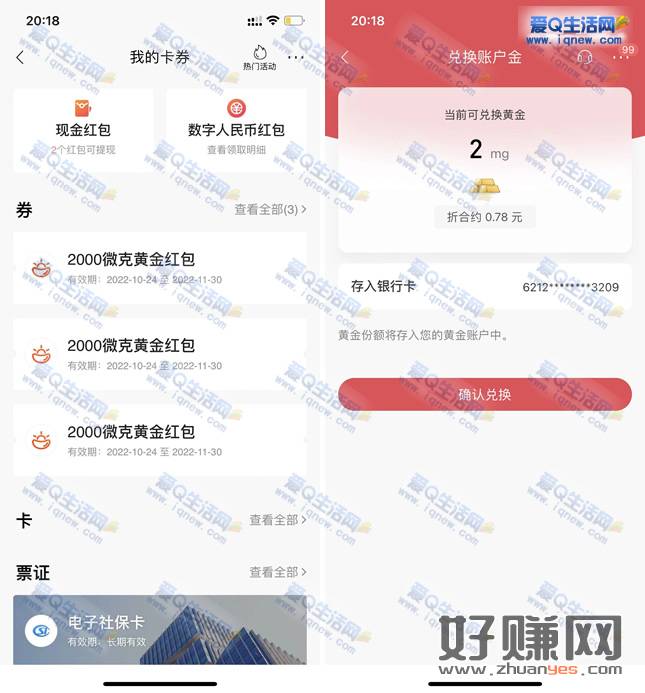The image size is (645, 693).
Task: Contact customer service via headset icon
Action: [585, 58]
